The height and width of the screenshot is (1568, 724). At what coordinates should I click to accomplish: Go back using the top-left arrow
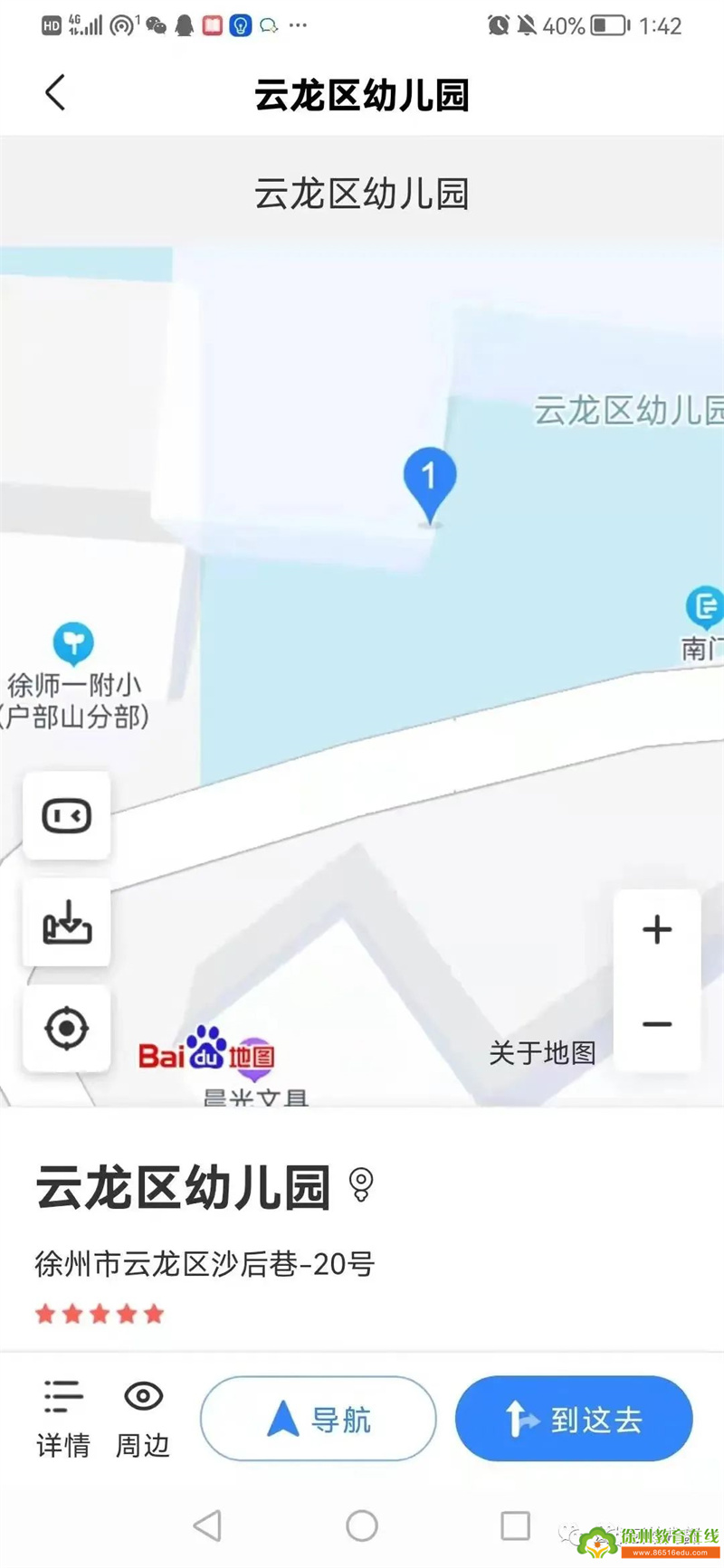55,92
